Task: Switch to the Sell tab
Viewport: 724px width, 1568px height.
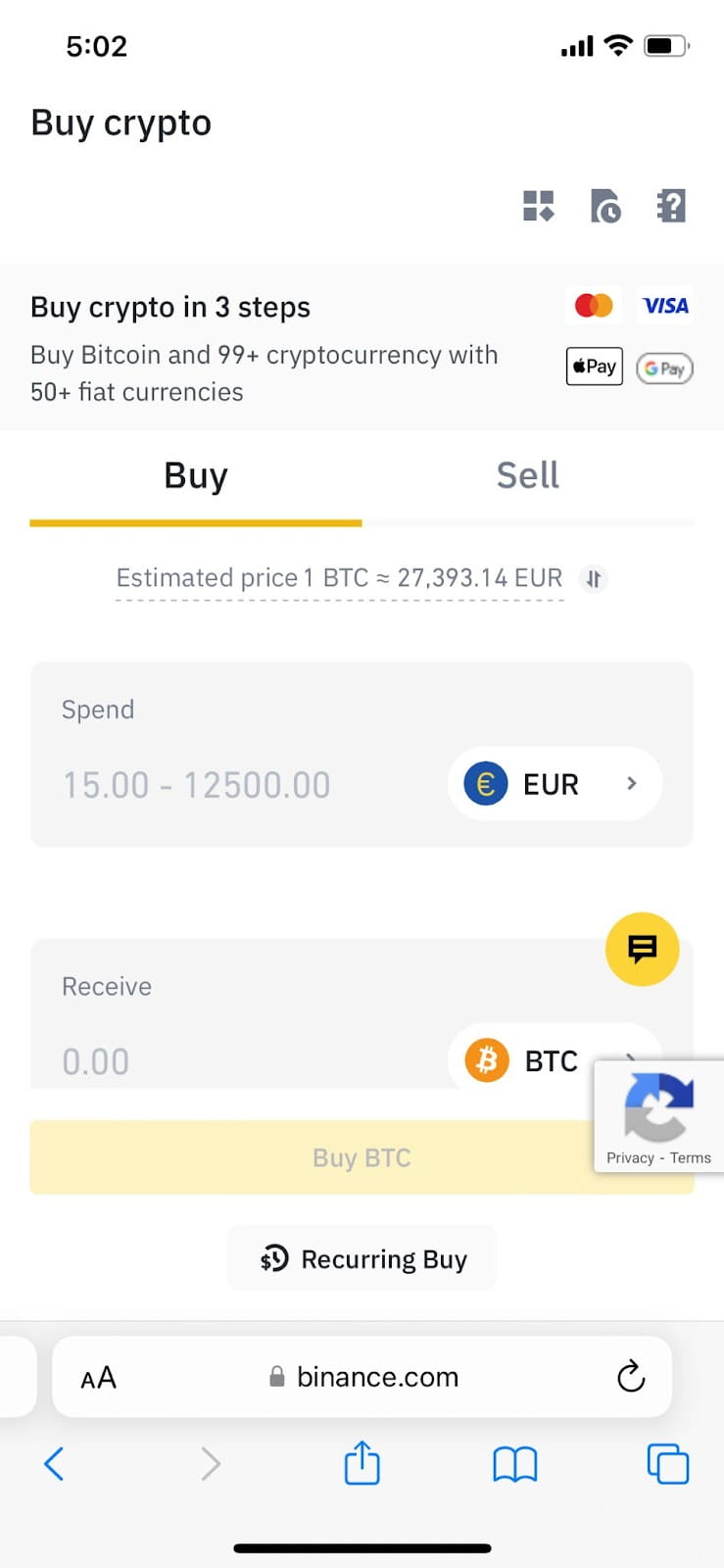Action: click(x=528, y=475)
